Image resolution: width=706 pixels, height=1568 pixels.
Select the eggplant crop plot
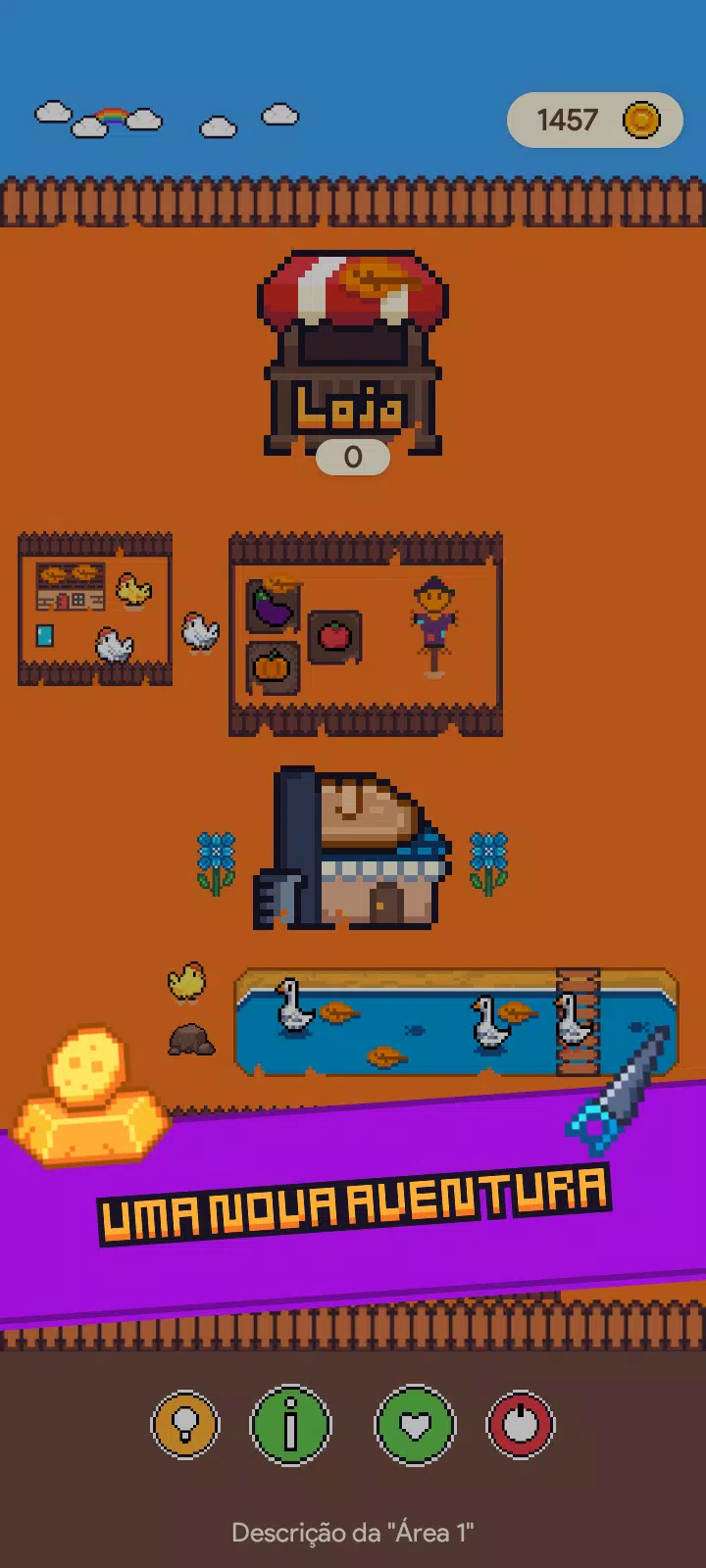(272, 603)
